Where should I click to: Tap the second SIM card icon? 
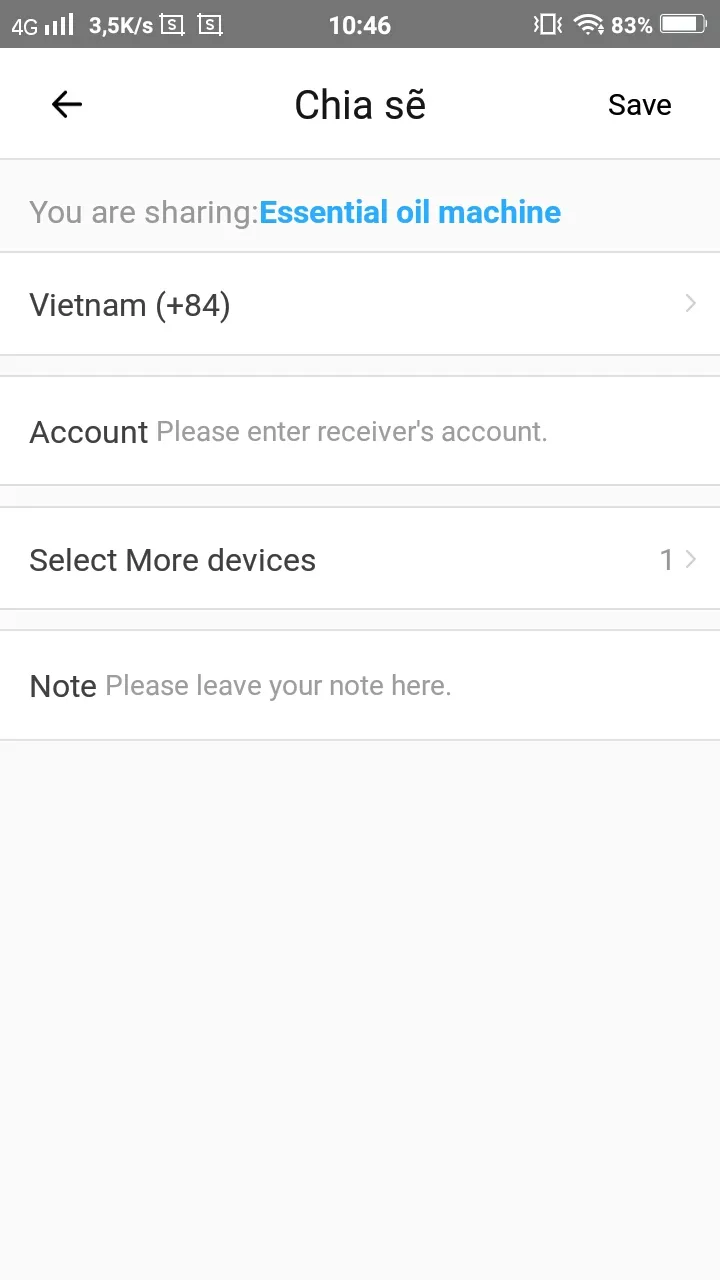tap(209, 26)
